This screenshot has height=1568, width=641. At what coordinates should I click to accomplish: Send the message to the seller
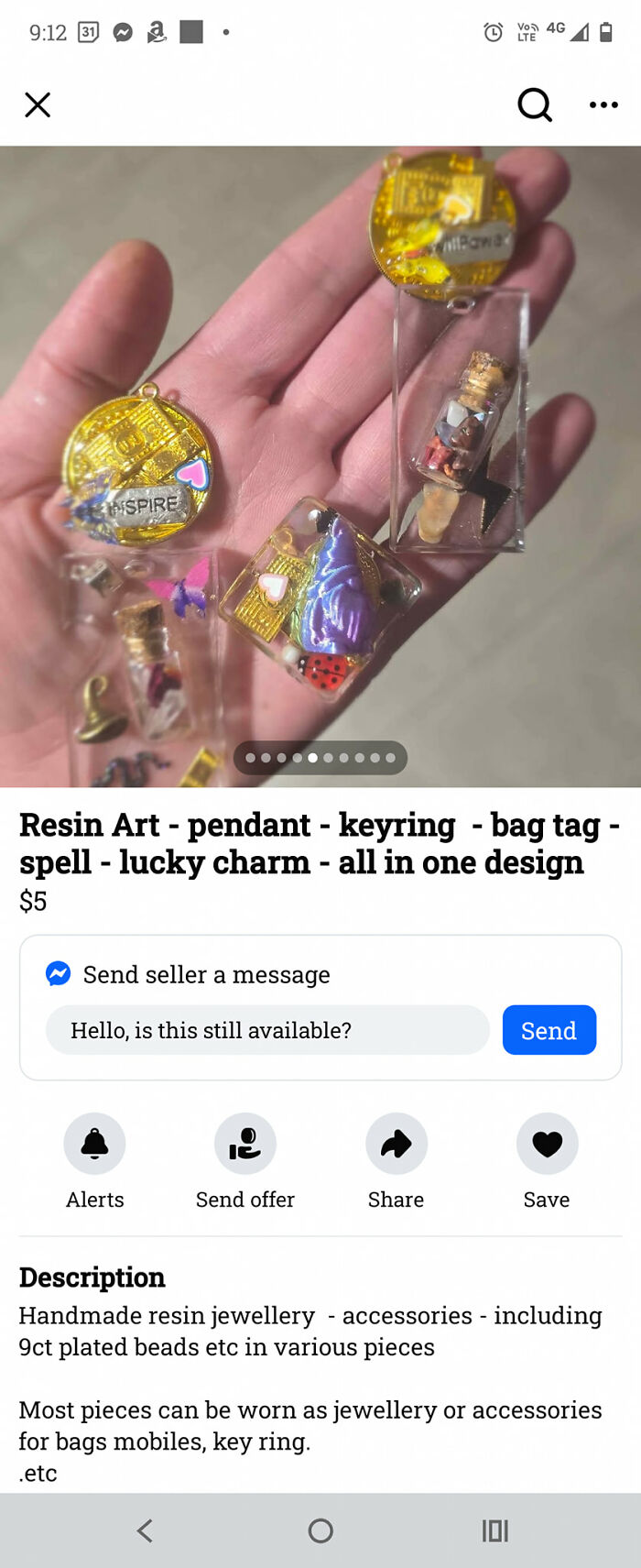coord(549,1030)
